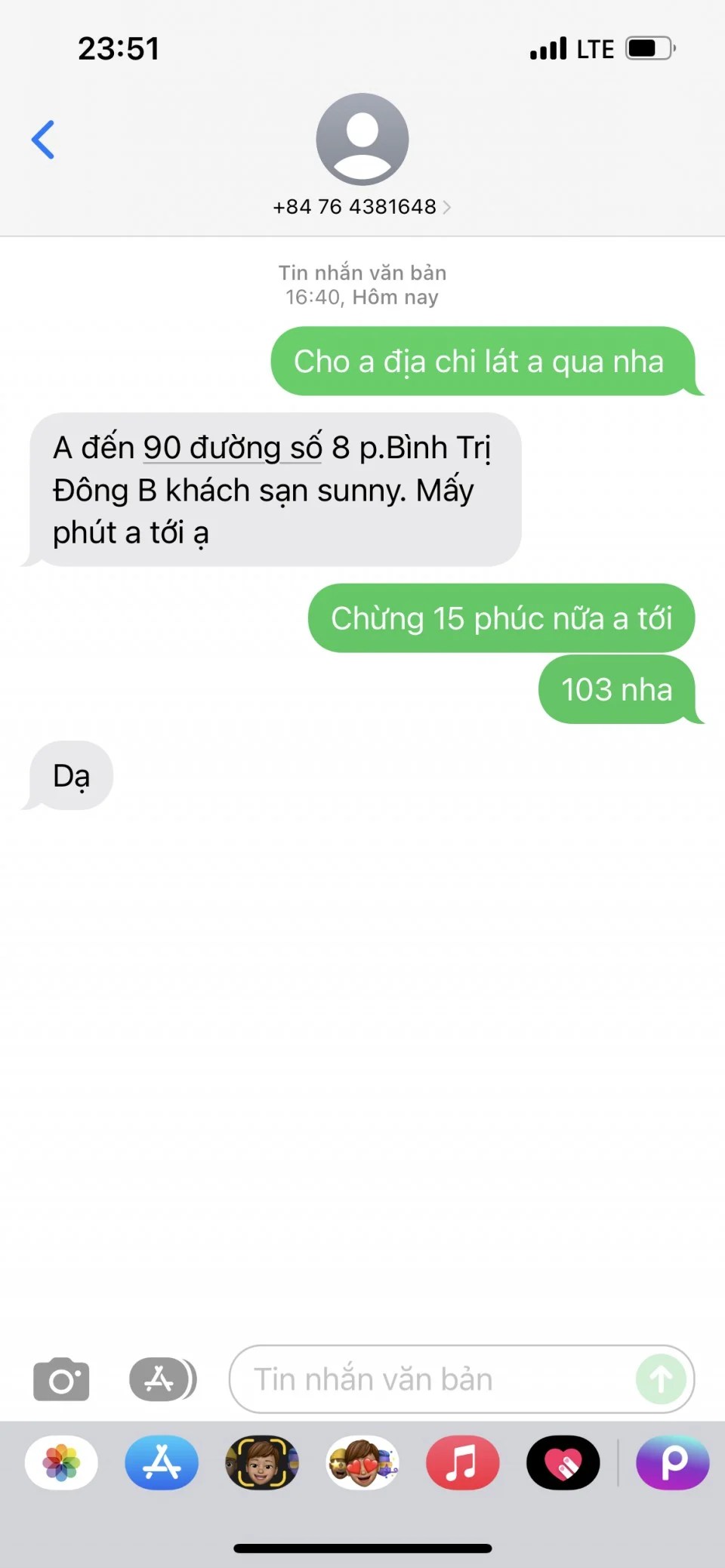Open the App Store iMessage app
This screenshot has width=725, height=1568.
162,1462
